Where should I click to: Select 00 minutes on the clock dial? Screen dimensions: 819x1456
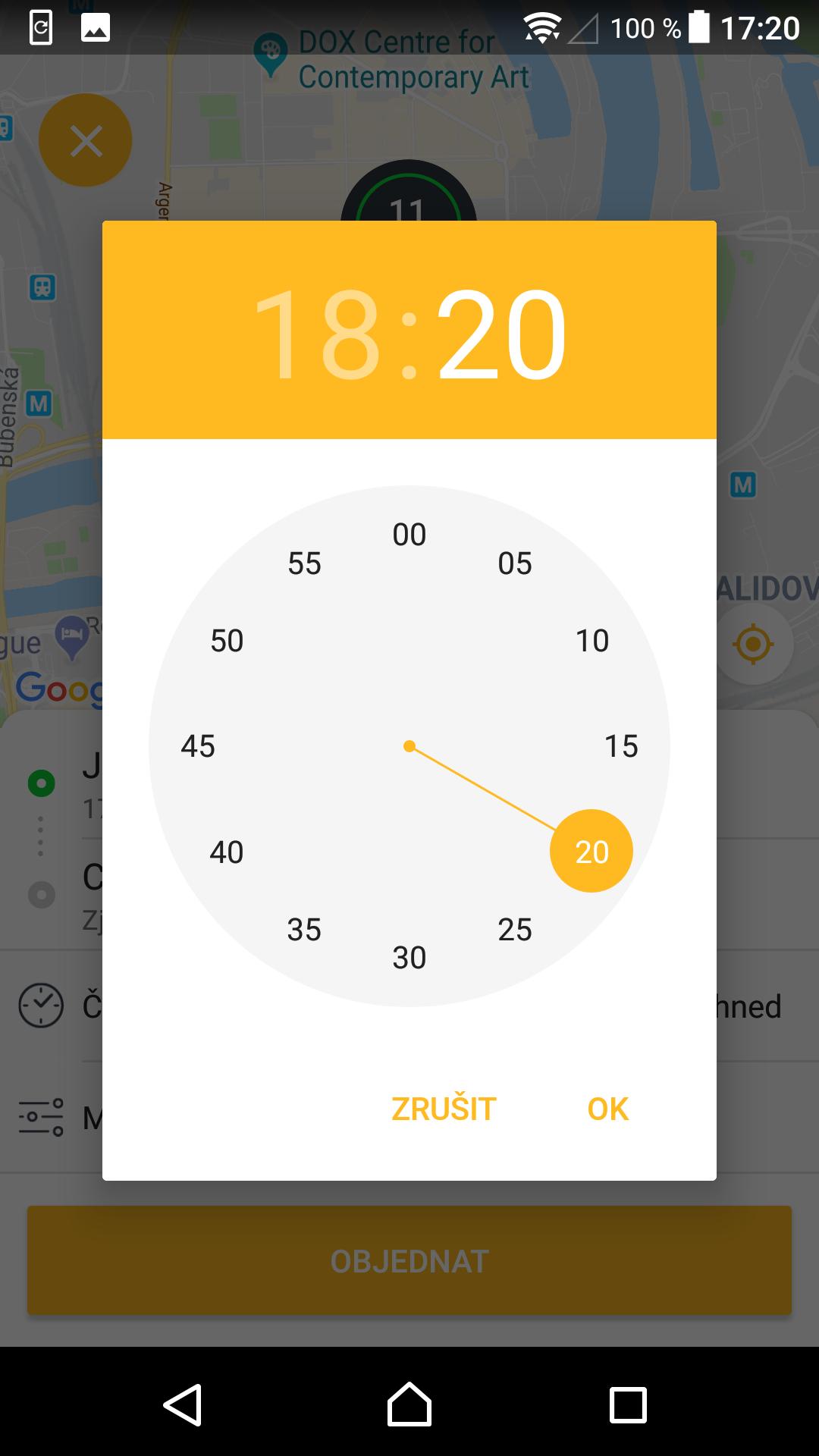tap(409, 535)
